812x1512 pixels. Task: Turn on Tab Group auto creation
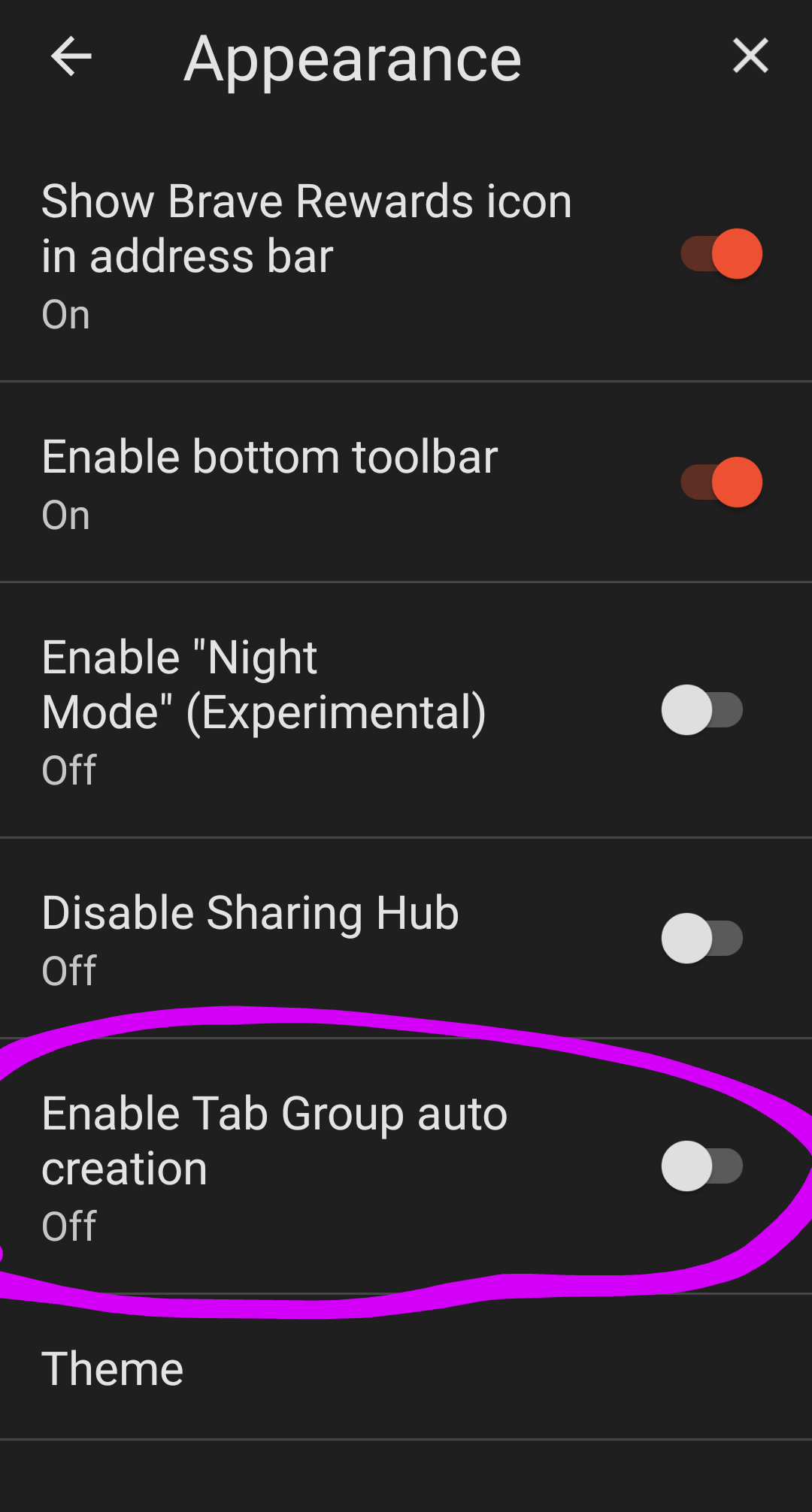coord(702,1166)
